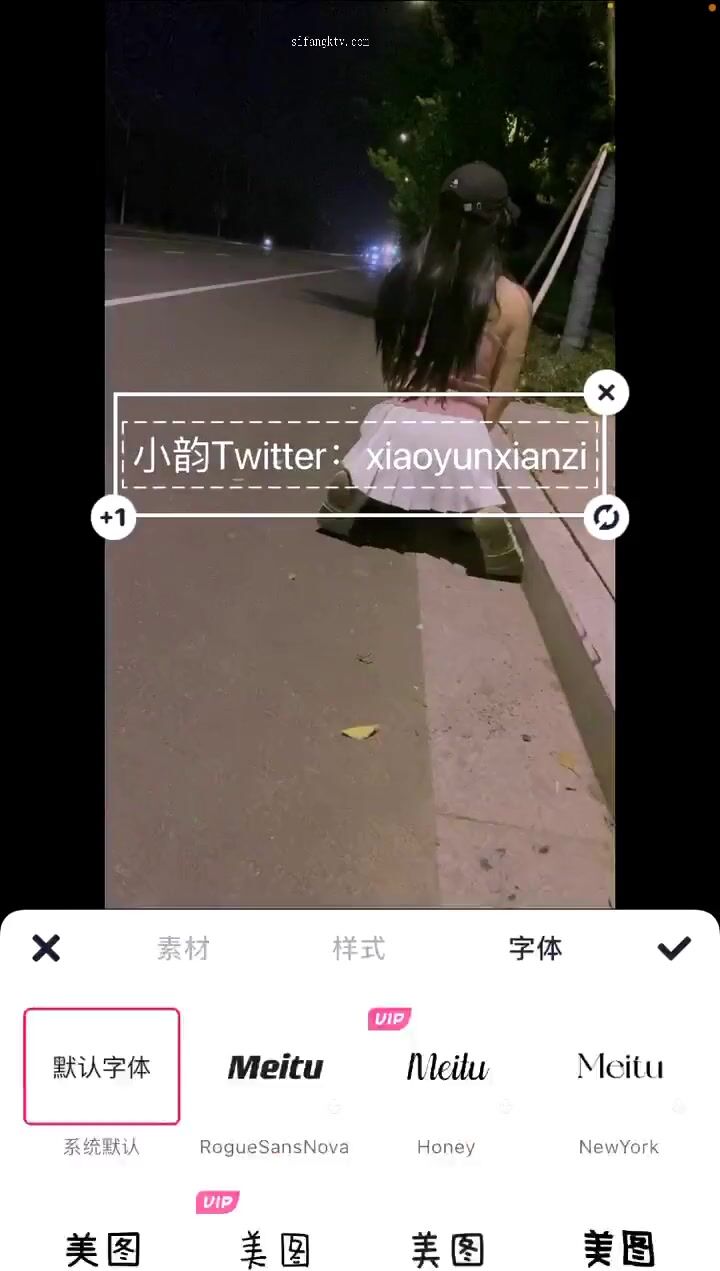Duplicate the text box with +1
720x1271 pixels.
pyautogui.click(x=113, y=517)
